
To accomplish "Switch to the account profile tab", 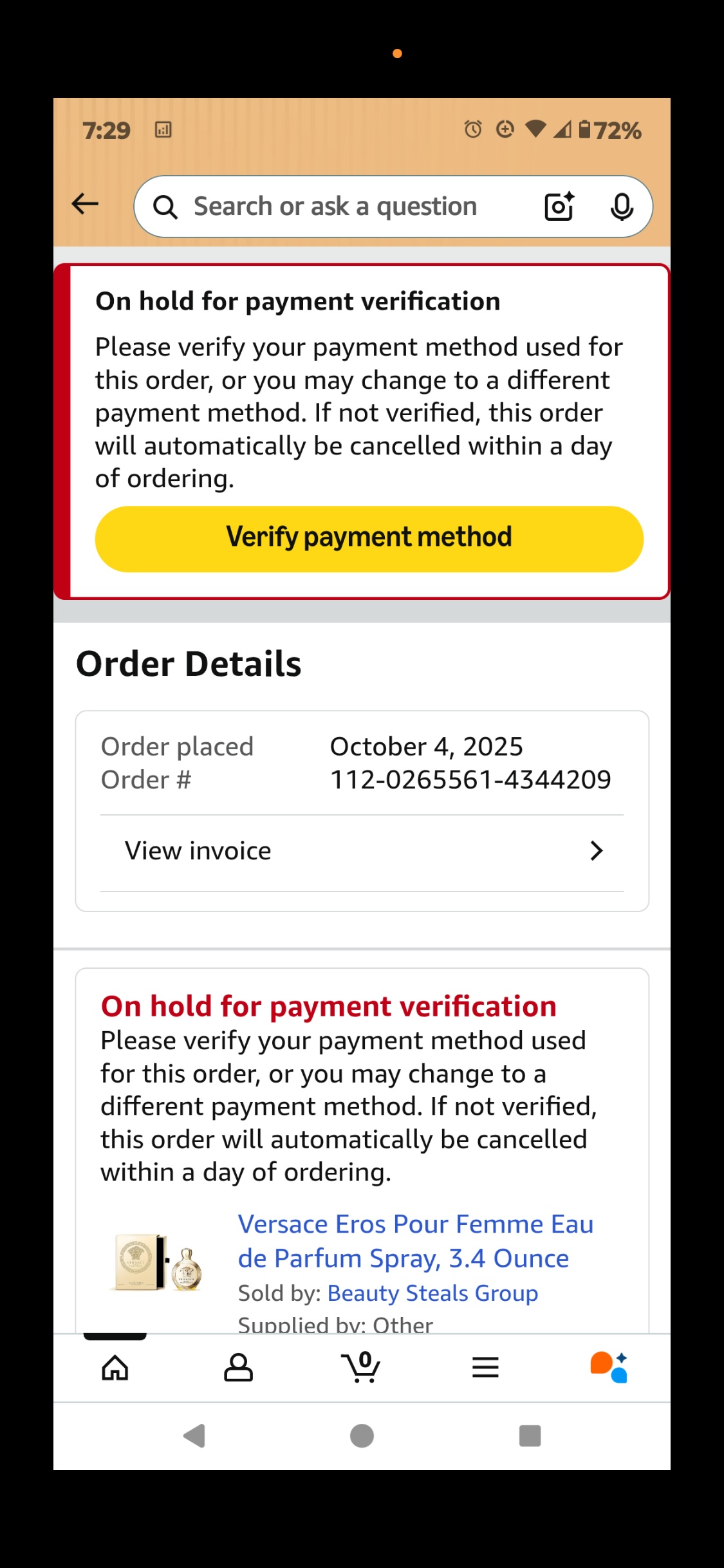I will tap(238, 1367).
